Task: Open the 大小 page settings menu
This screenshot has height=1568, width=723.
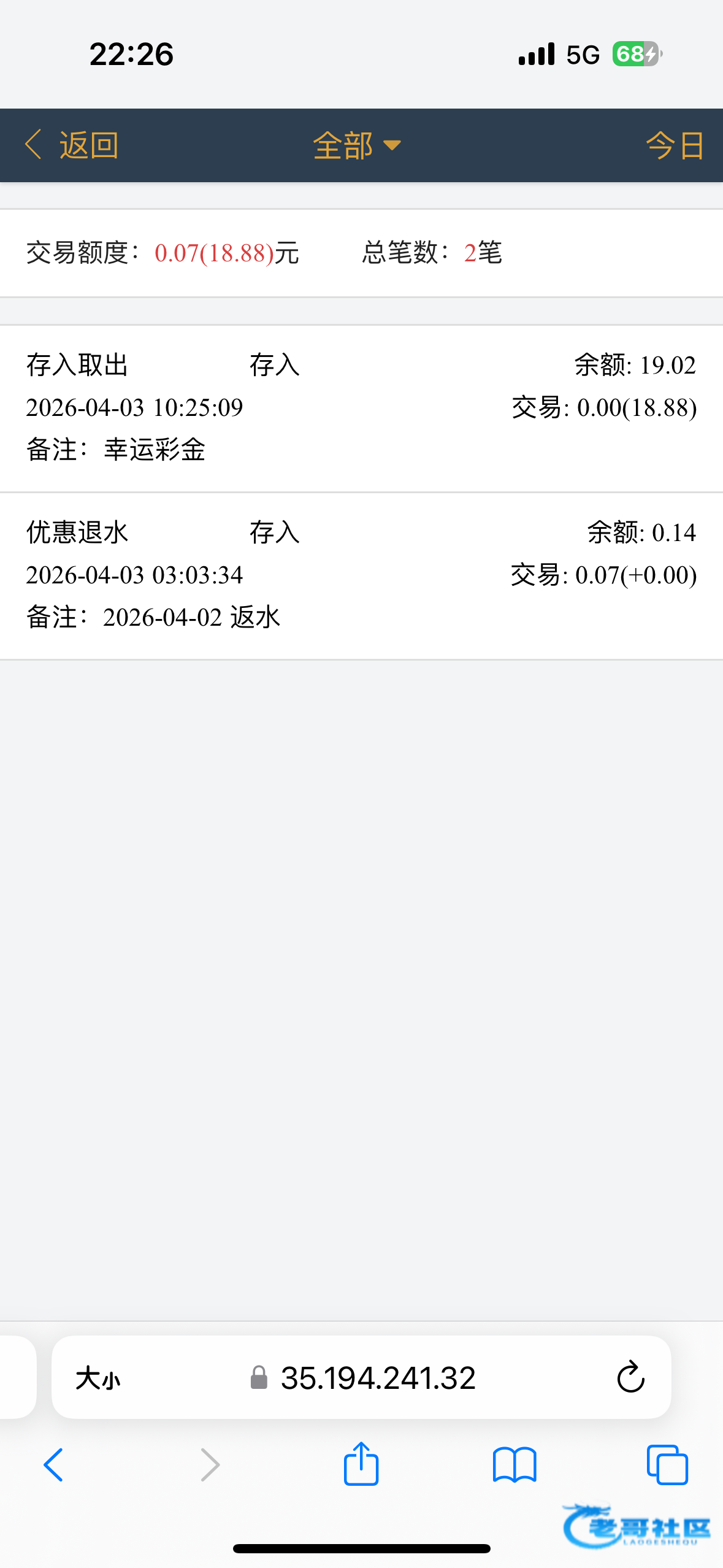Action: (98, 1378)
